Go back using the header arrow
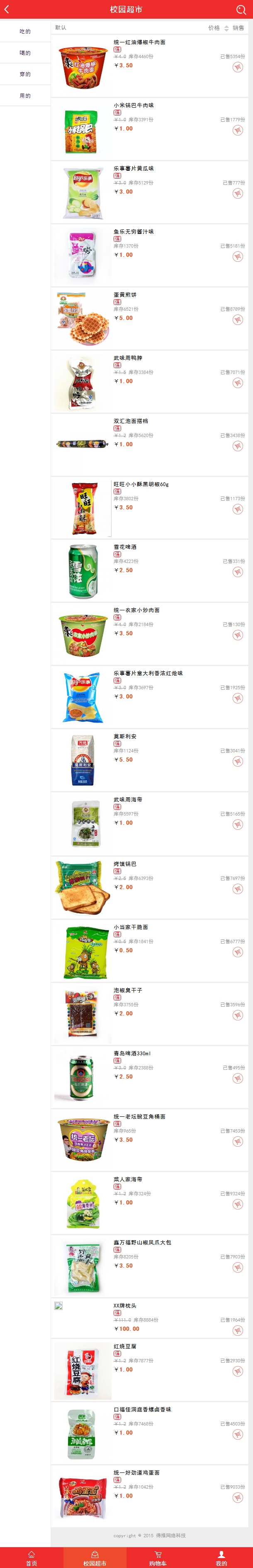This screenshot has width=253, height=1568. tap(7, 10)
